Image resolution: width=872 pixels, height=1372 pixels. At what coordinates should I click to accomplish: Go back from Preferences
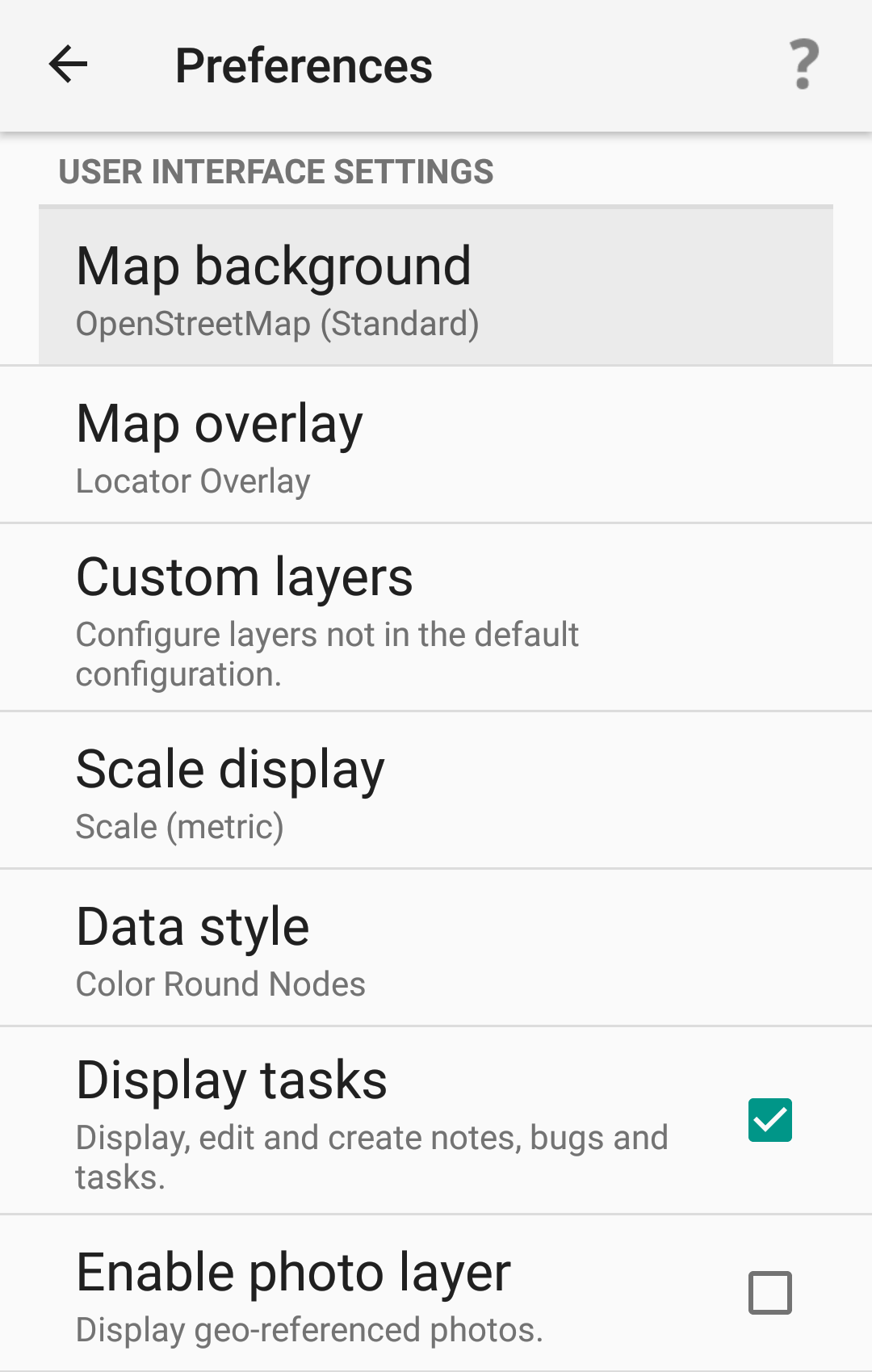pyautogui.click(x=68, y=65)
